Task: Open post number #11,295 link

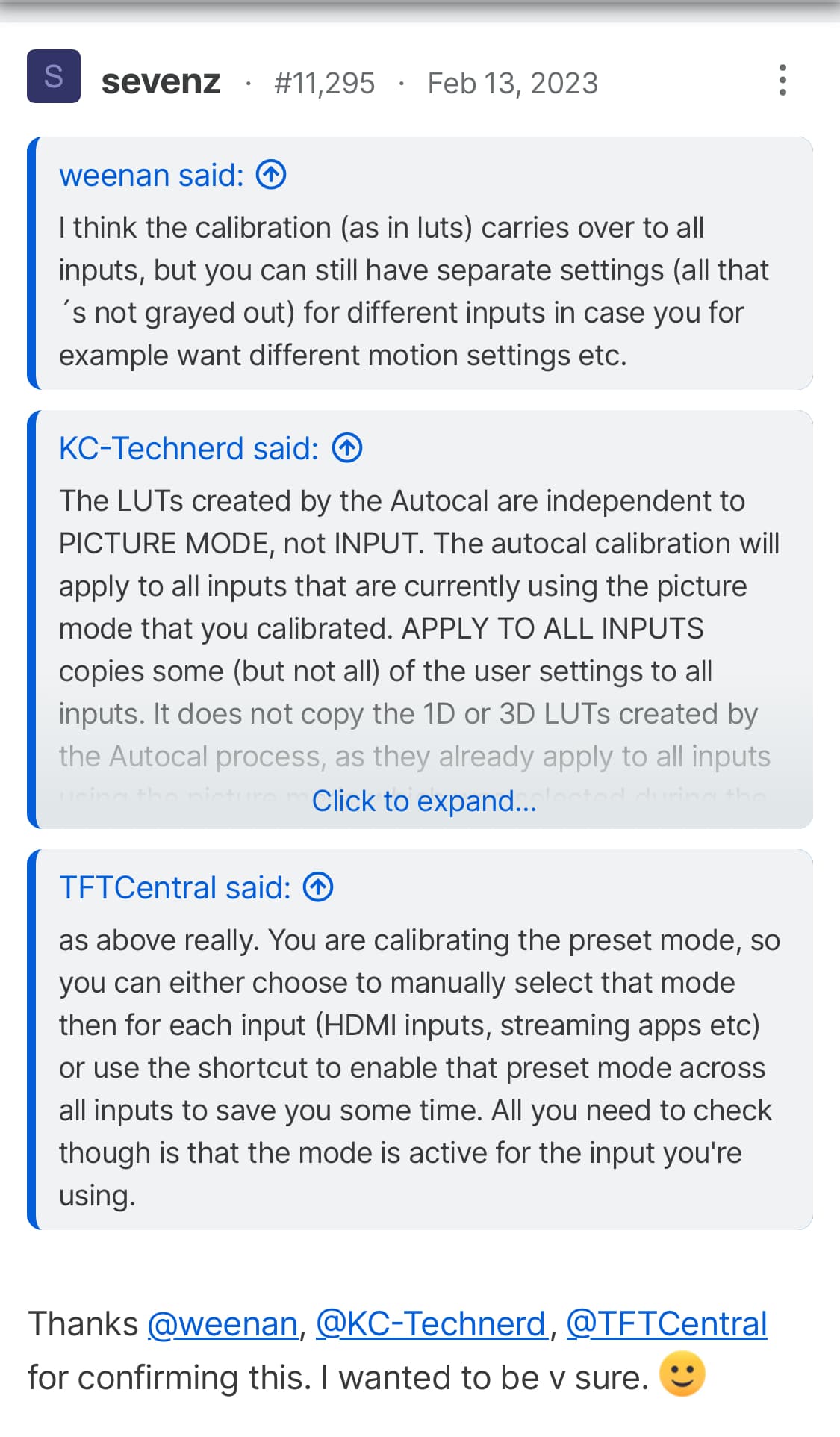Action: [x=324, y=83]
